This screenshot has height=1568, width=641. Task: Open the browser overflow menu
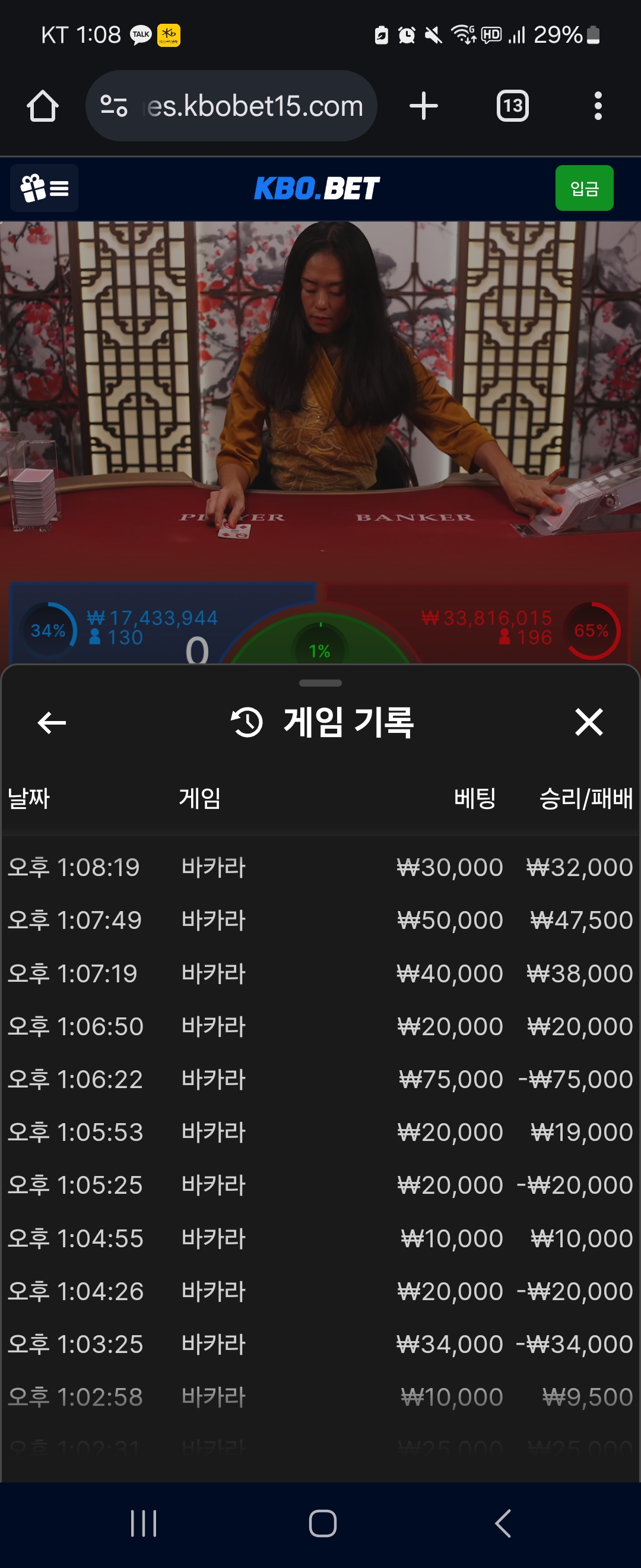tap(598, 106)
